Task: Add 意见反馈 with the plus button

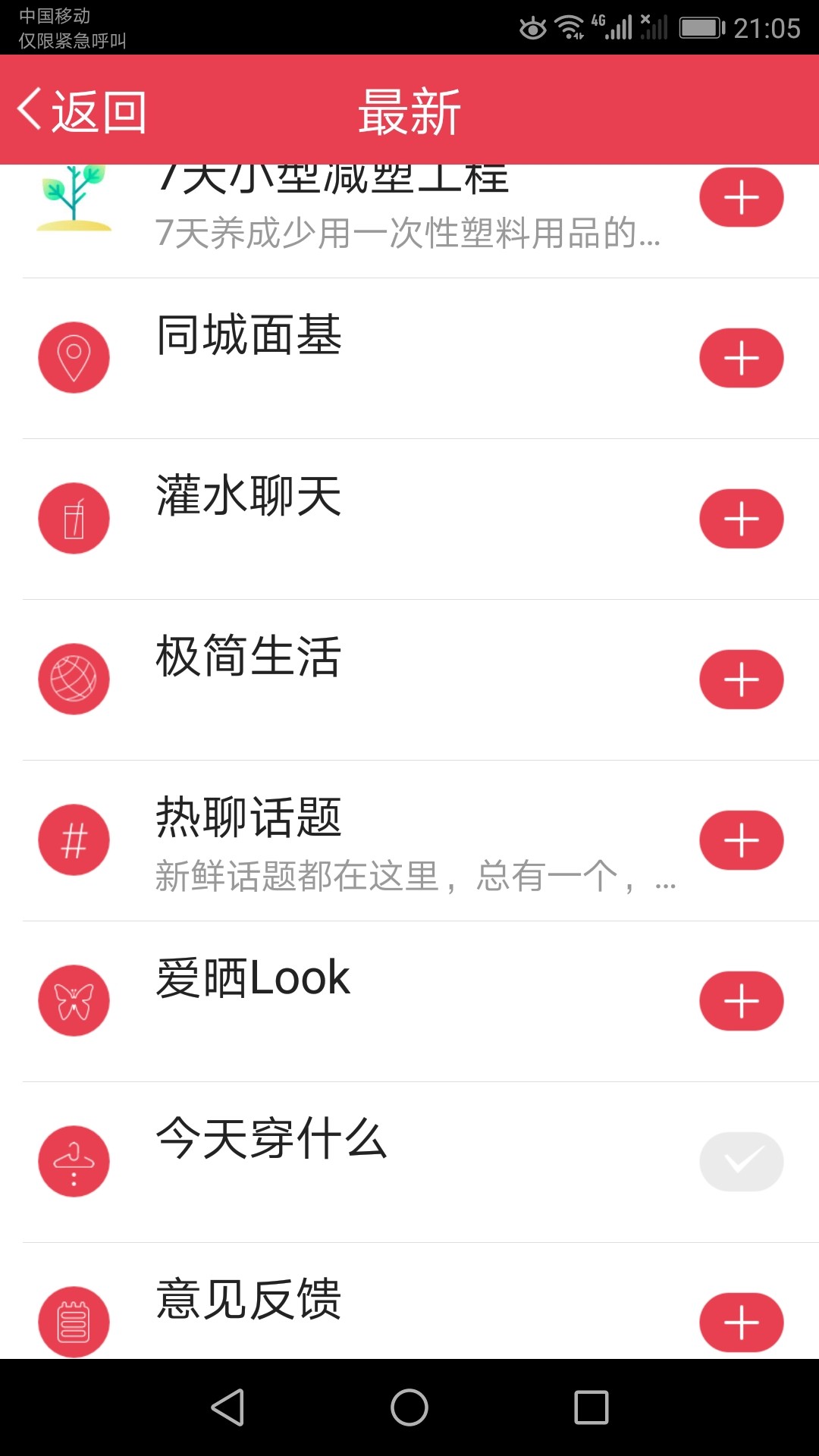Action: 741,1323
